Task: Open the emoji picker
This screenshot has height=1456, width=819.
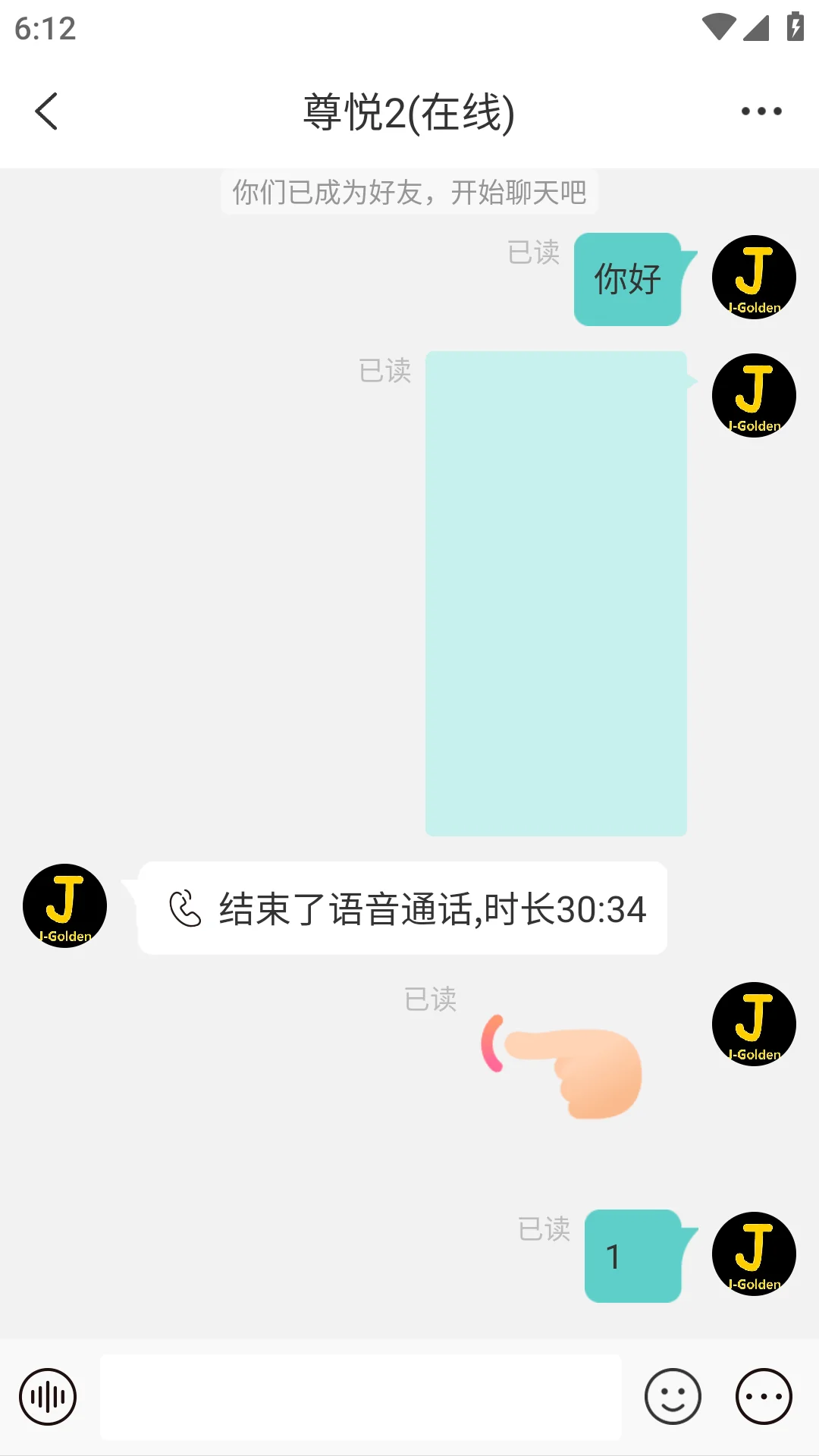Action: (673, 1396)
